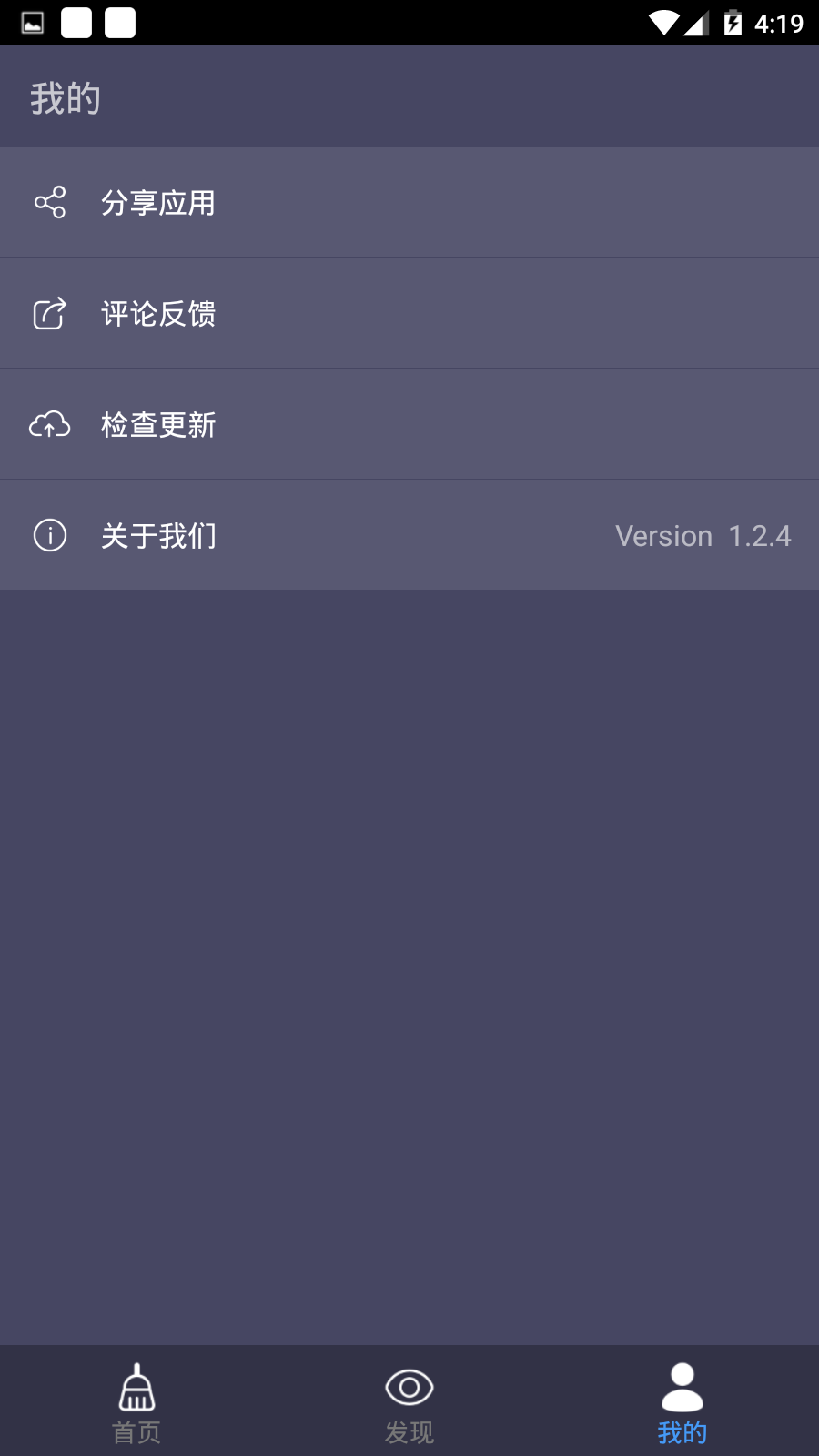Select the broom icon for 首页 tab
The height and width of the screenshot is (1456, 819).
coord(136,1387)
